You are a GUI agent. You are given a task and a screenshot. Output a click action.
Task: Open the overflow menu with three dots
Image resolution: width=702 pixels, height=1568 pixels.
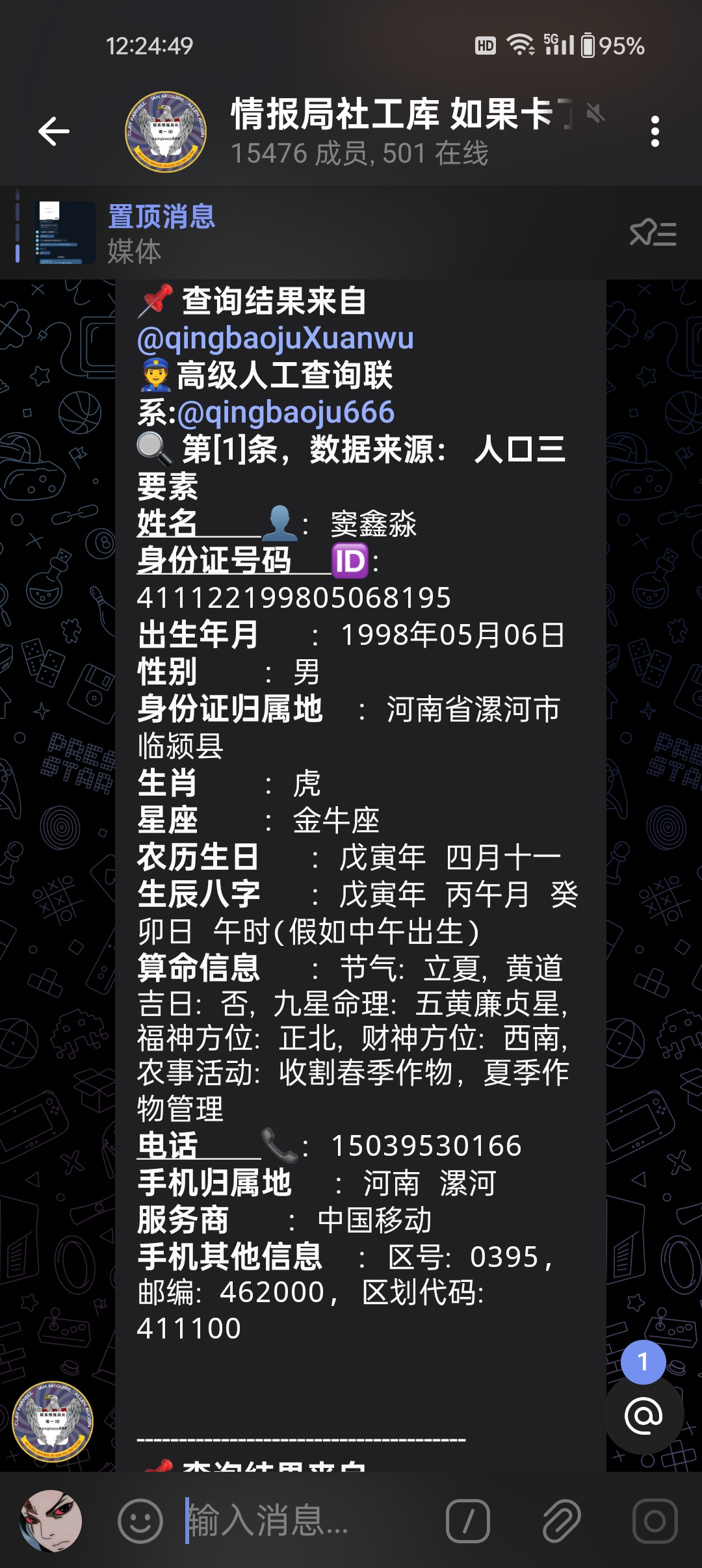(x=655, y=132)
